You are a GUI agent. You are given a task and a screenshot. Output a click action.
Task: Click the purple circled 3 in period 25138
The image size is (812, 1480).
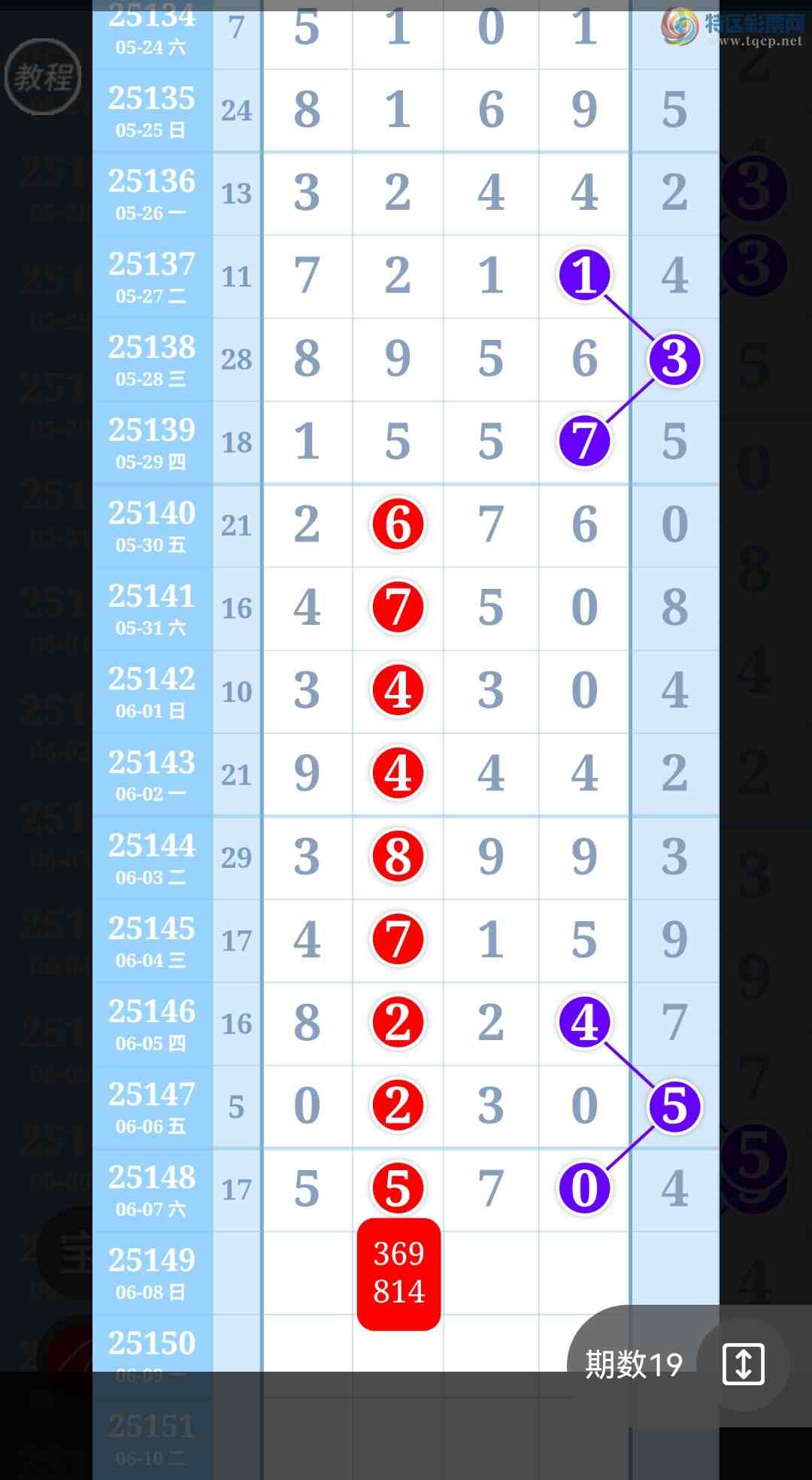[x=674, y=359]
